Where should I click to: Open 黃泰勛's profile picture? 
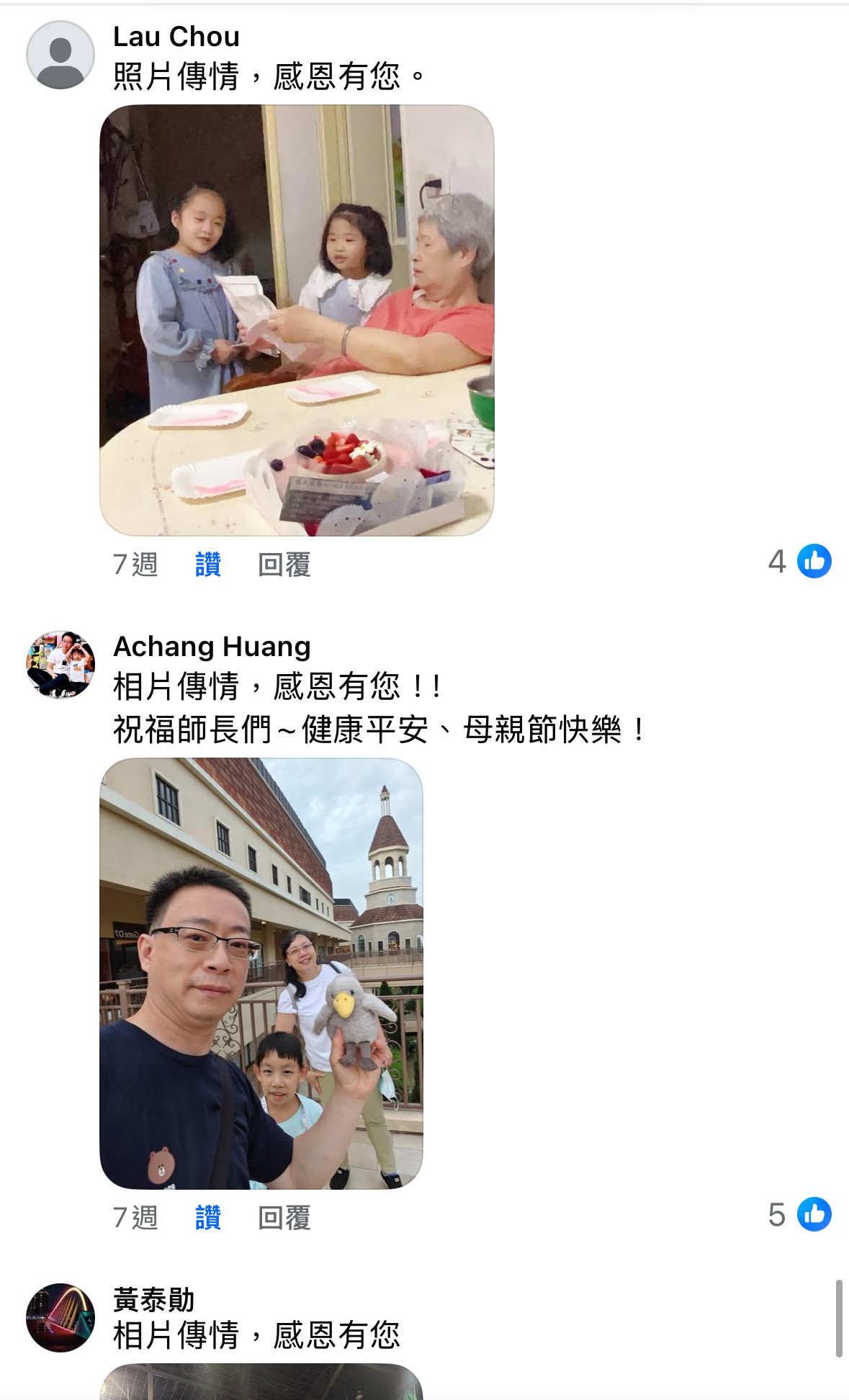click(60, 1317)
